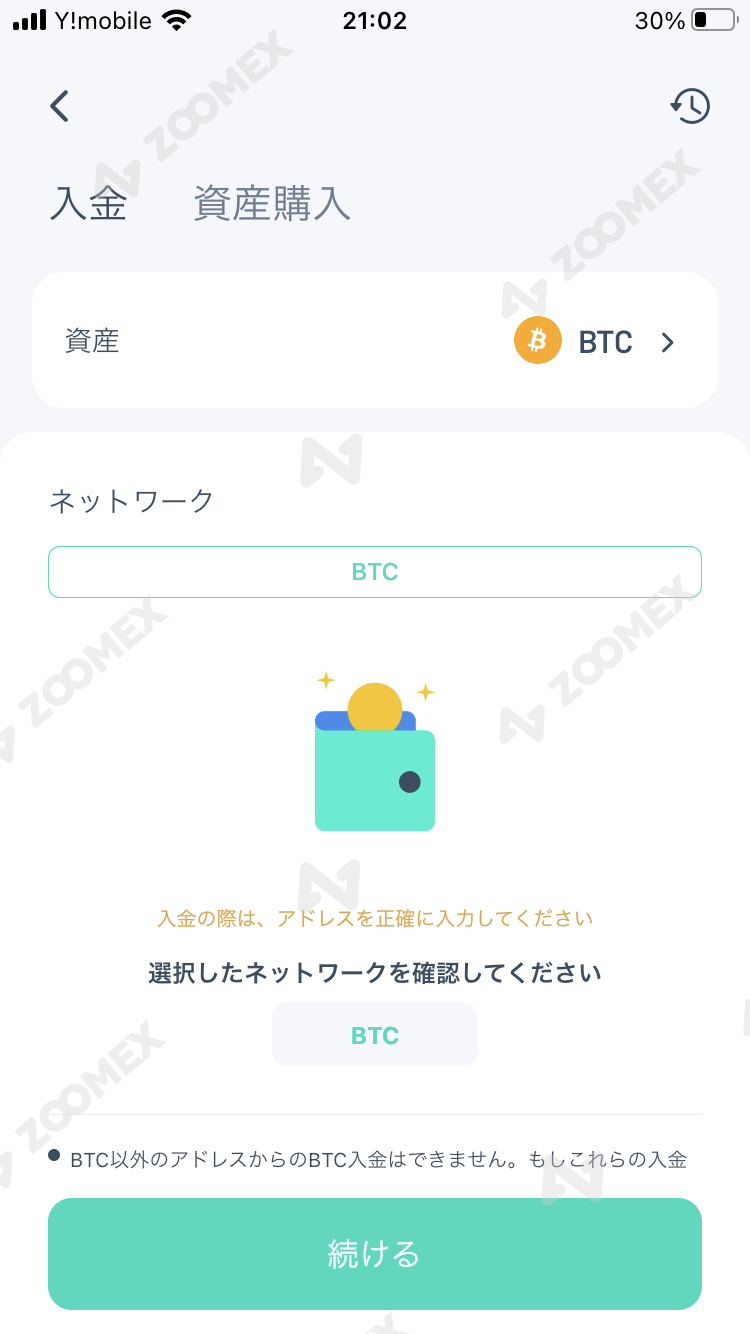The image size is (750, 1334).
Task: Expand the 資産 asset selector chevron
Action: 666,341
